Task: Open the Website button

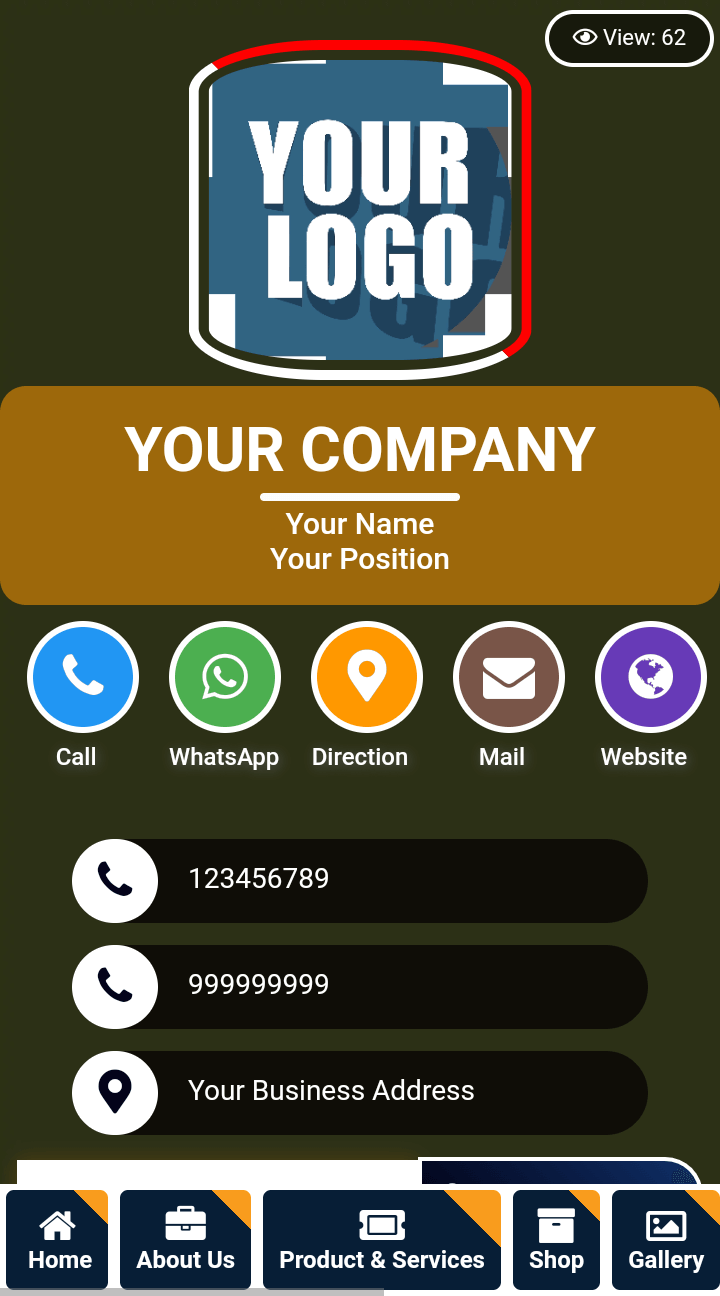Action: (651, 678)
